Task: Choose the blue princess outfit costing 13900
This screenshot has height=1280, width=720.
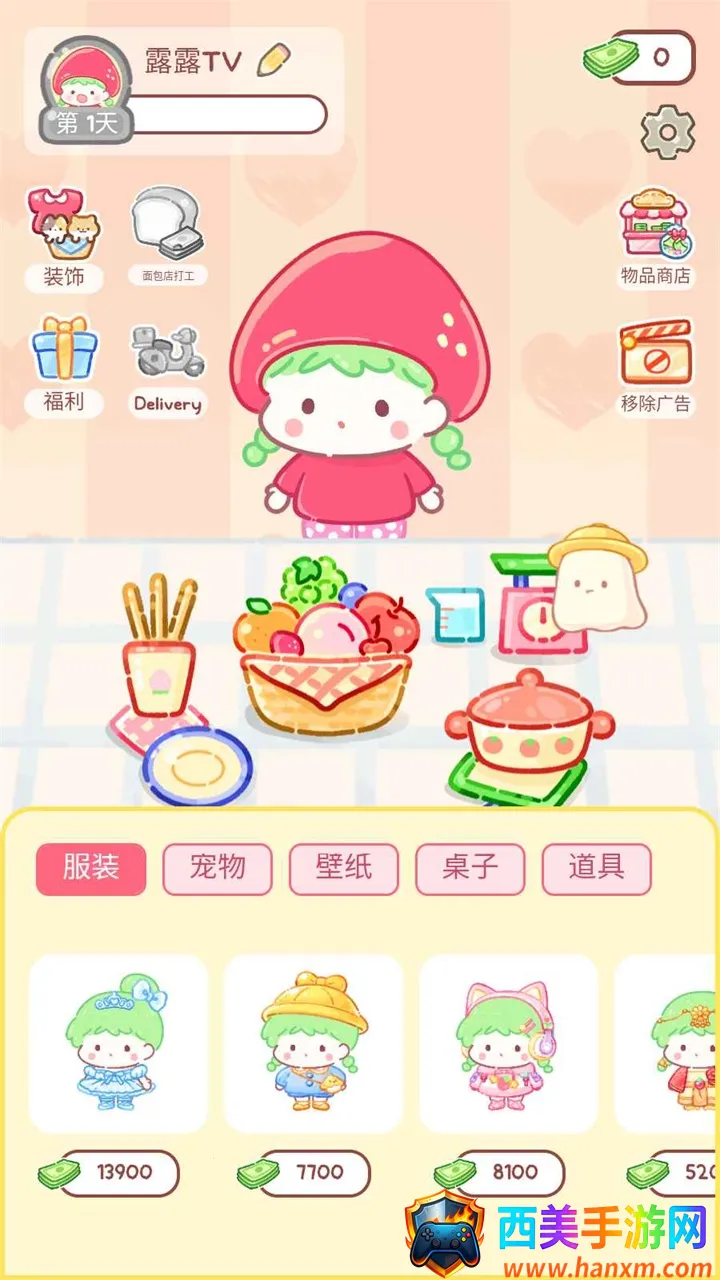Action: (x=118, y=1044)
